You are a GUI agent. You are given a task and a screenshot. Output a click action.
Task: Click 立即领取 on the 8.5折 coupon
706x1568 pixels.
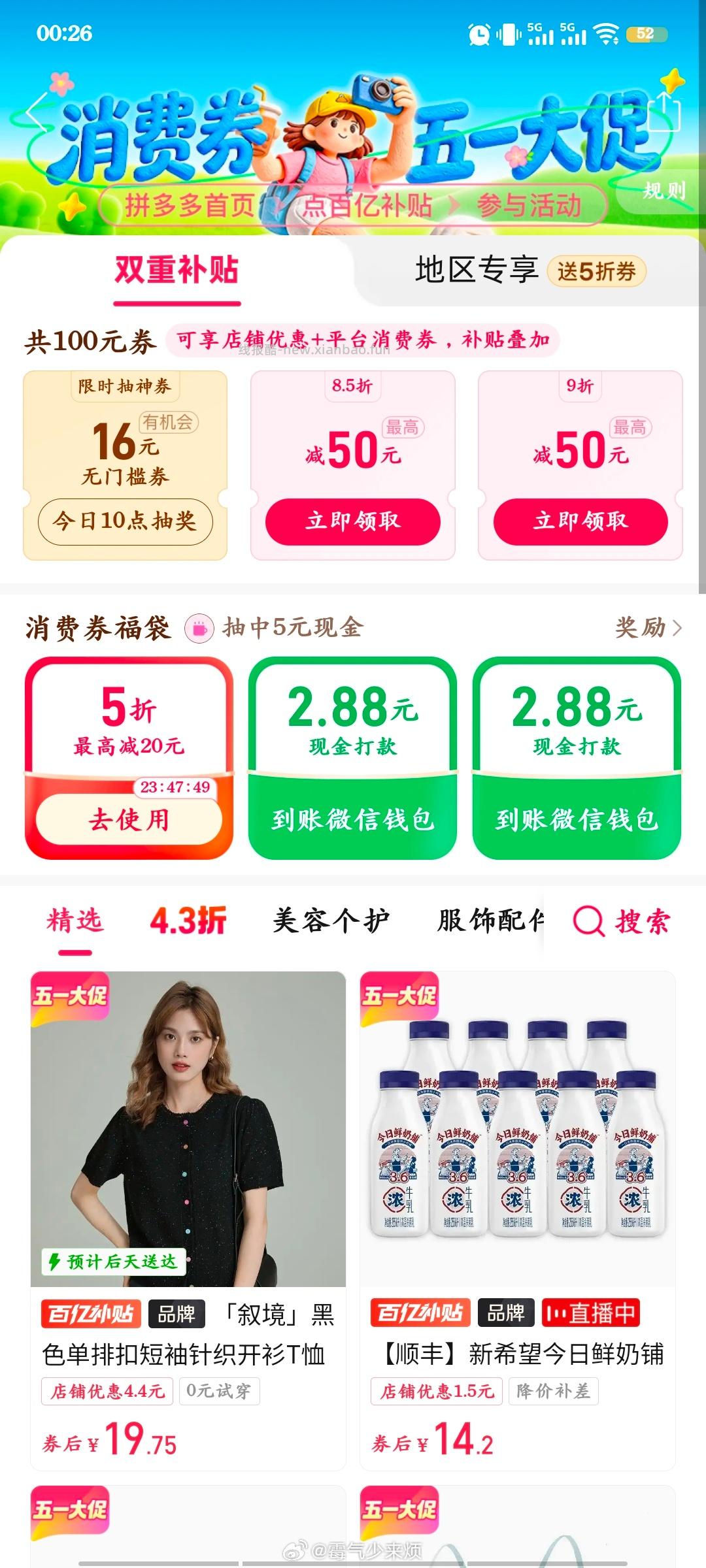[353, 521]
